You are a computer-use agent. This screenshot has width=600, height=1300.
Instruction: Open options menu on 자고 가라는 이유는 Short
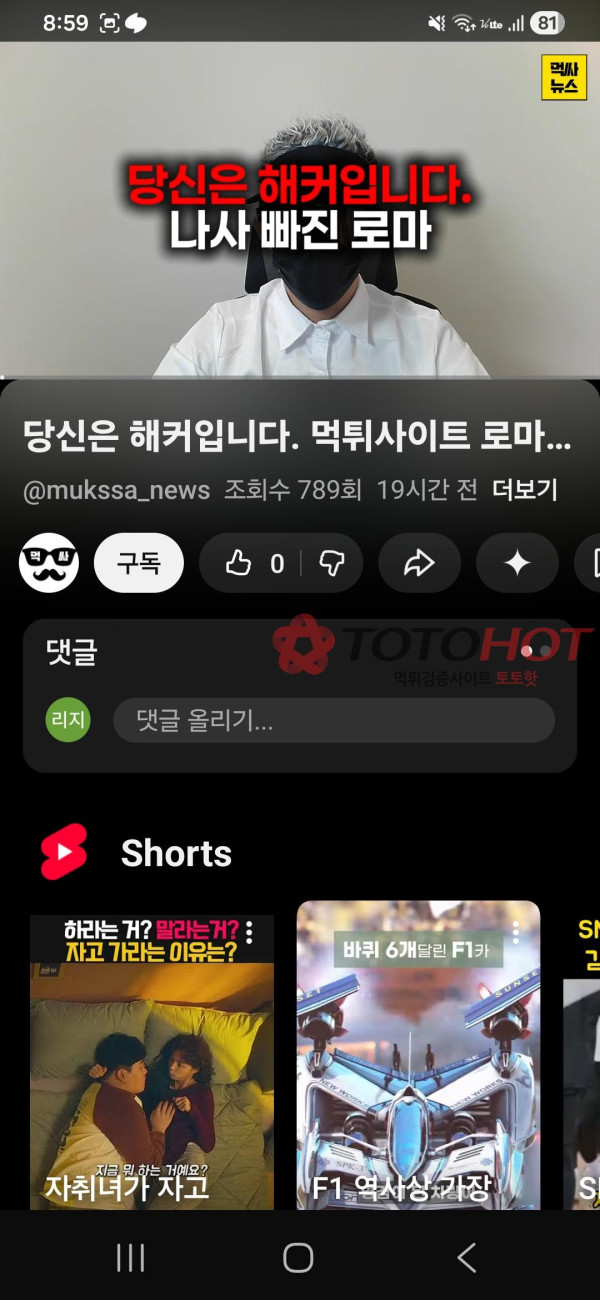click(x=249, y=932)
